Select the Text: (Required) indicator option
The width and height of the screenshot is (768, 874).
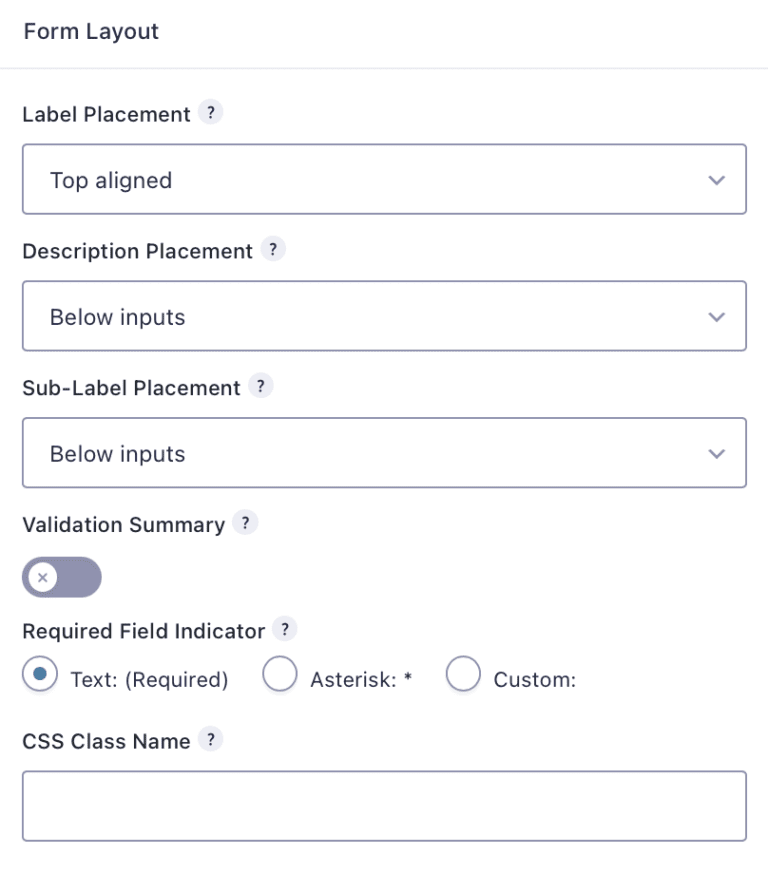38,675
